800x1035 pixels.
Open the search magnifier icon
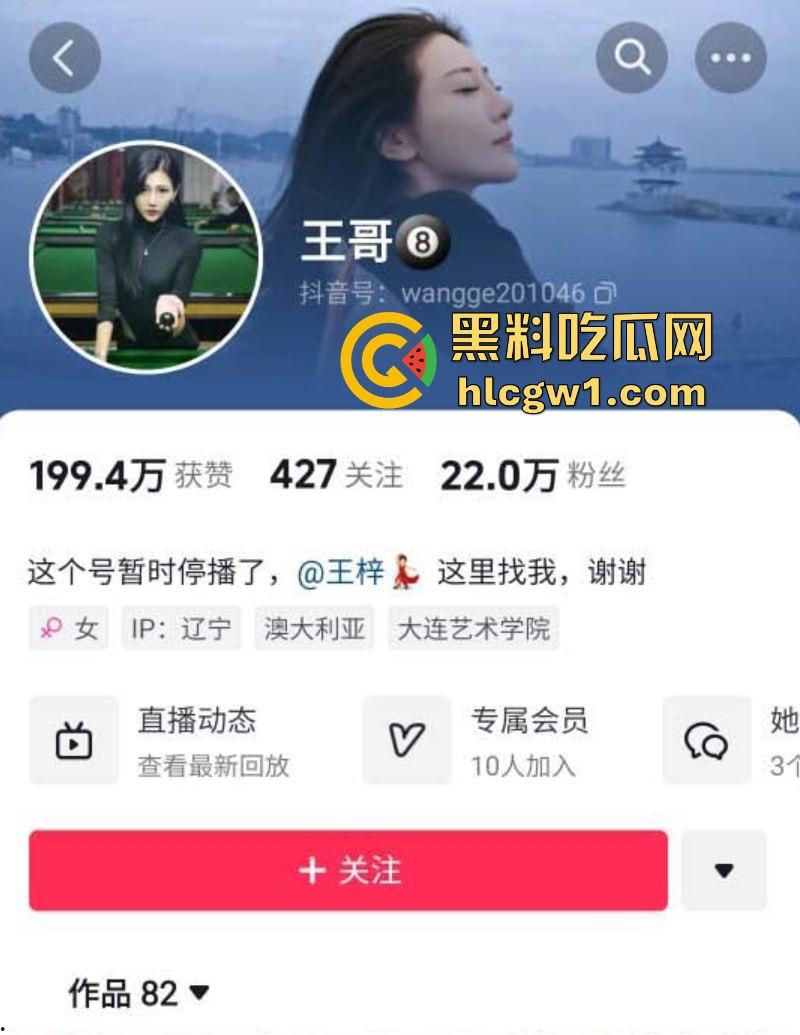(x=632, y=57)
